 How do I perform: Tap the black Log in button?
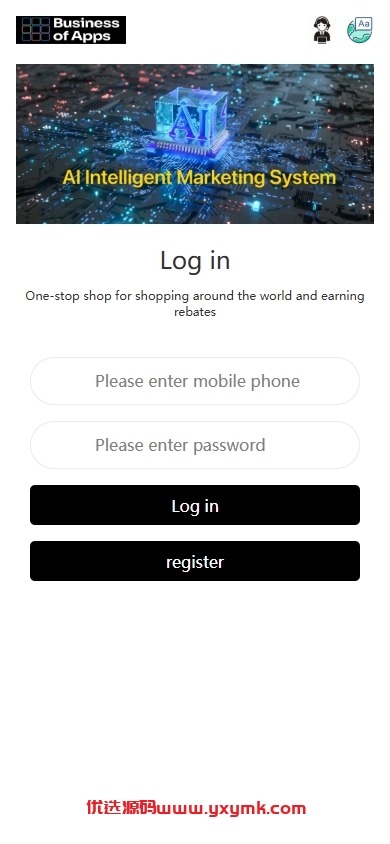195,505
